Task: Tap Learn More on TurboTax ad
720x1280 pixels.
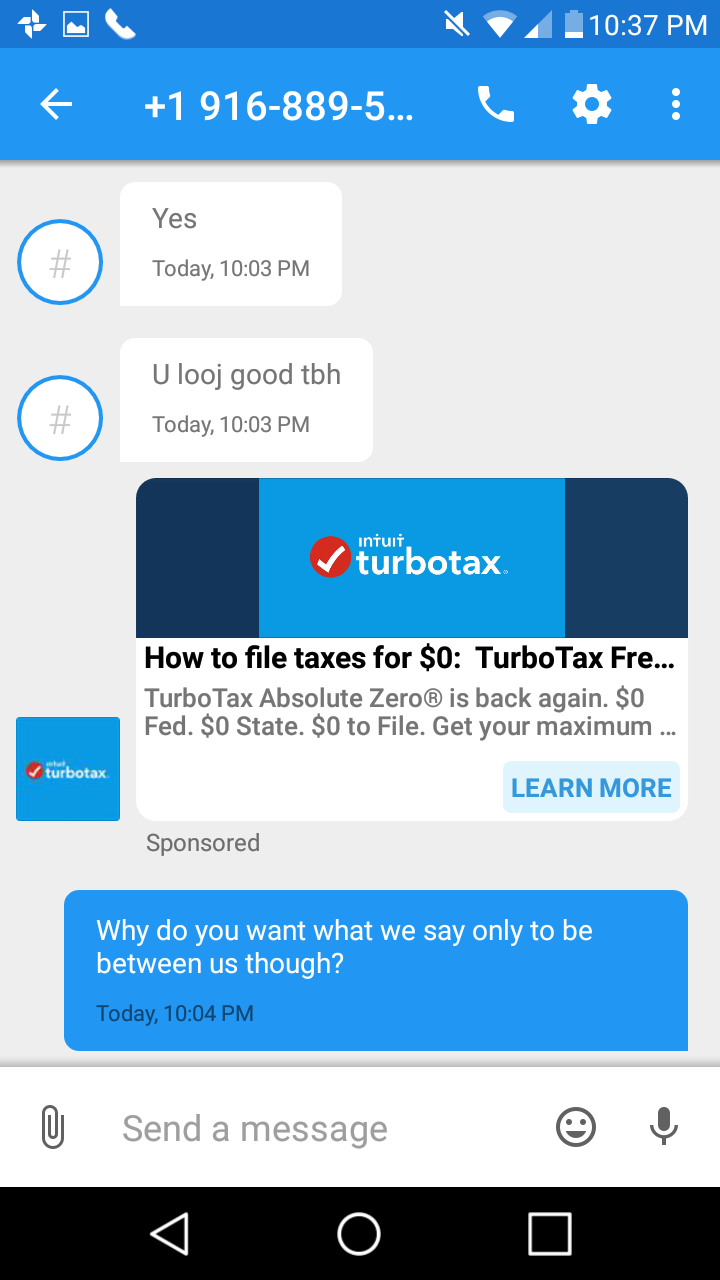Action: (x=591, y=788)
